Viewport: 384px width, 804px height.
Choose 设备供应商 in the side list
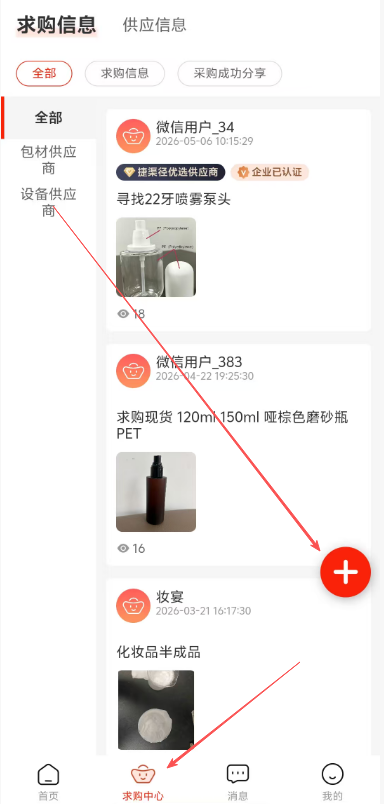point(49,203)
